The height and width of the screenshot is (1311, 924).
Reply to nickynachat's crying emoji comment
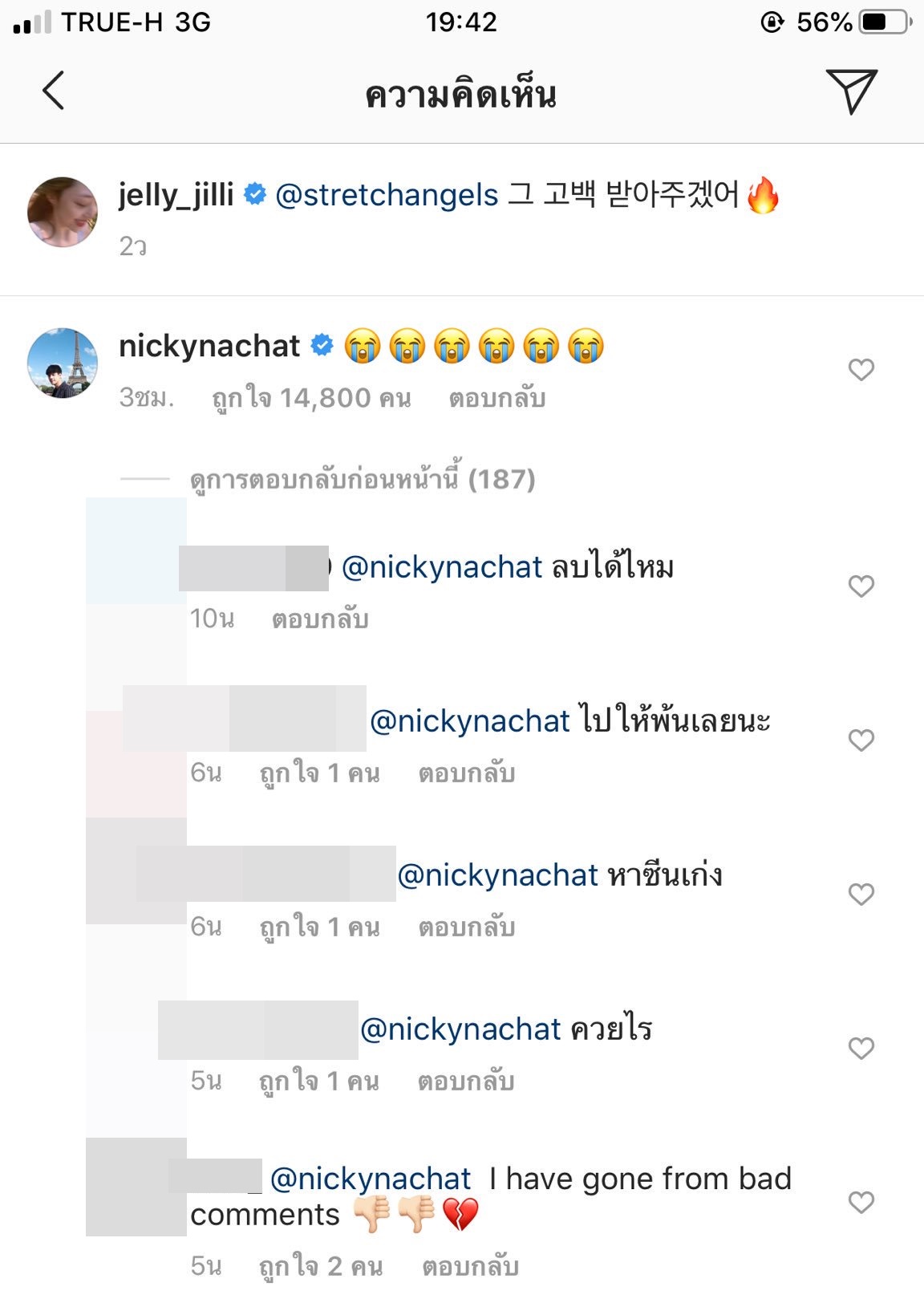click(x=496, y=398)
